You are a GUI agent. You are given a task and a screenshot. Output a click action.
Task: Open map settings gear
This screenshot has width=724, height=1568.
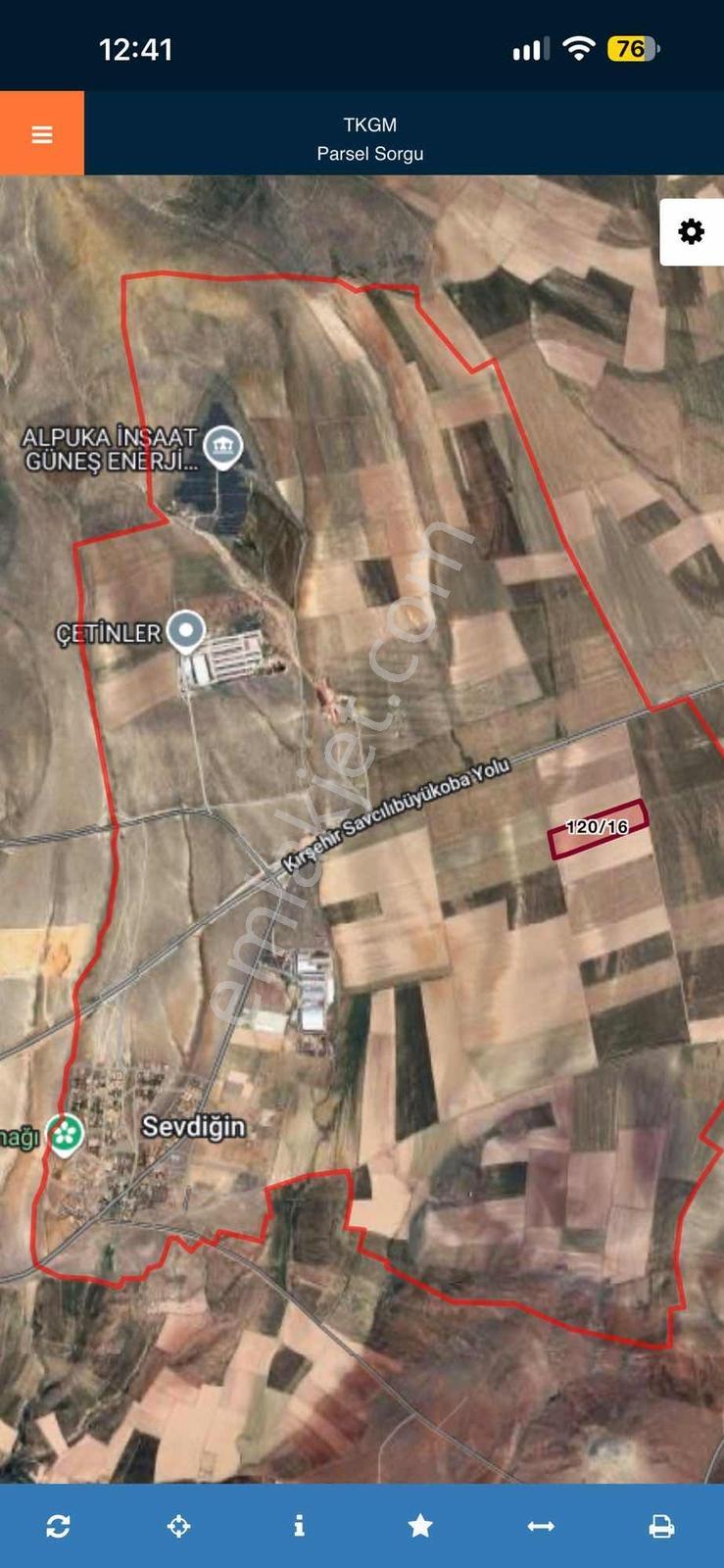click(x=692, y=232)
